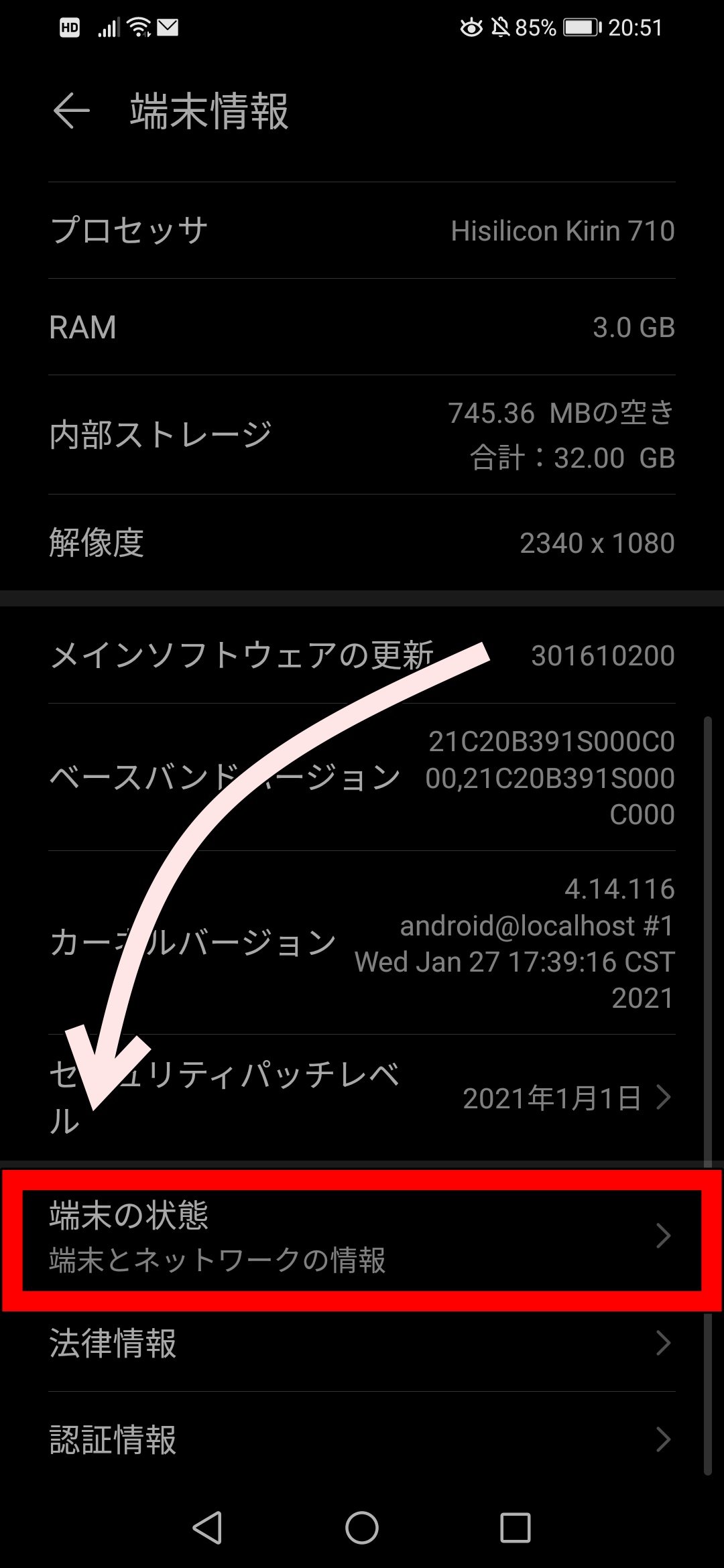Go back from 端末情報 screen

tap(71, 111)
